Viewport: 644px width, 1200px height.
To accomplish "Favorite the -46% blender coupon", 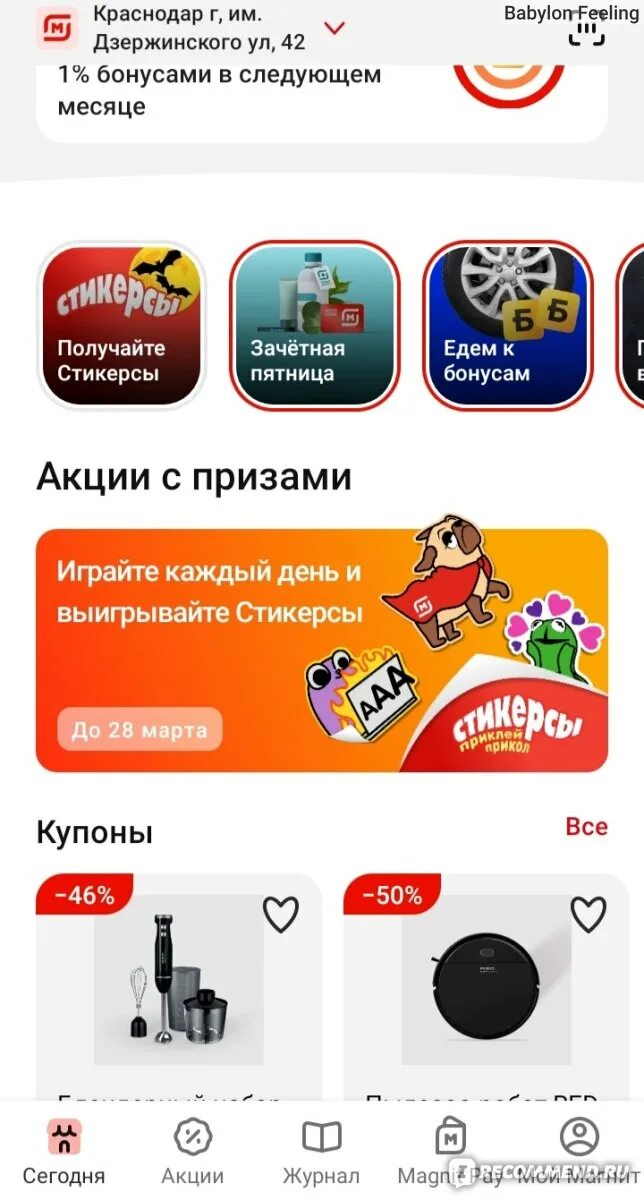I will click(281, 914).
